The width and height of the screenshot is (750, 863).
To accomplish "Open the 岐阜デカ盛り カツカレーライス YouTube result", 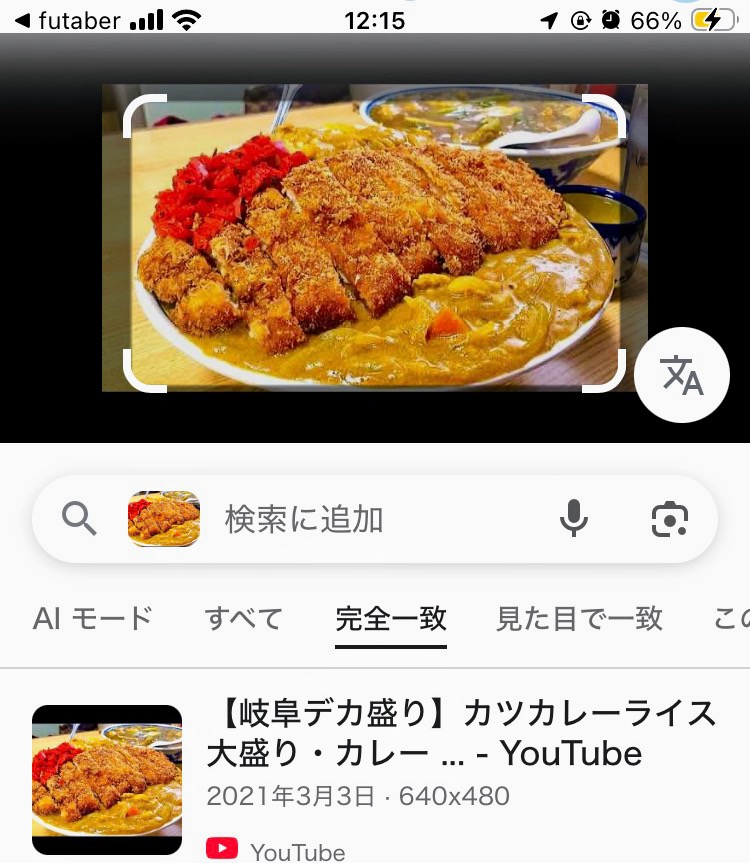I will 460,733.
